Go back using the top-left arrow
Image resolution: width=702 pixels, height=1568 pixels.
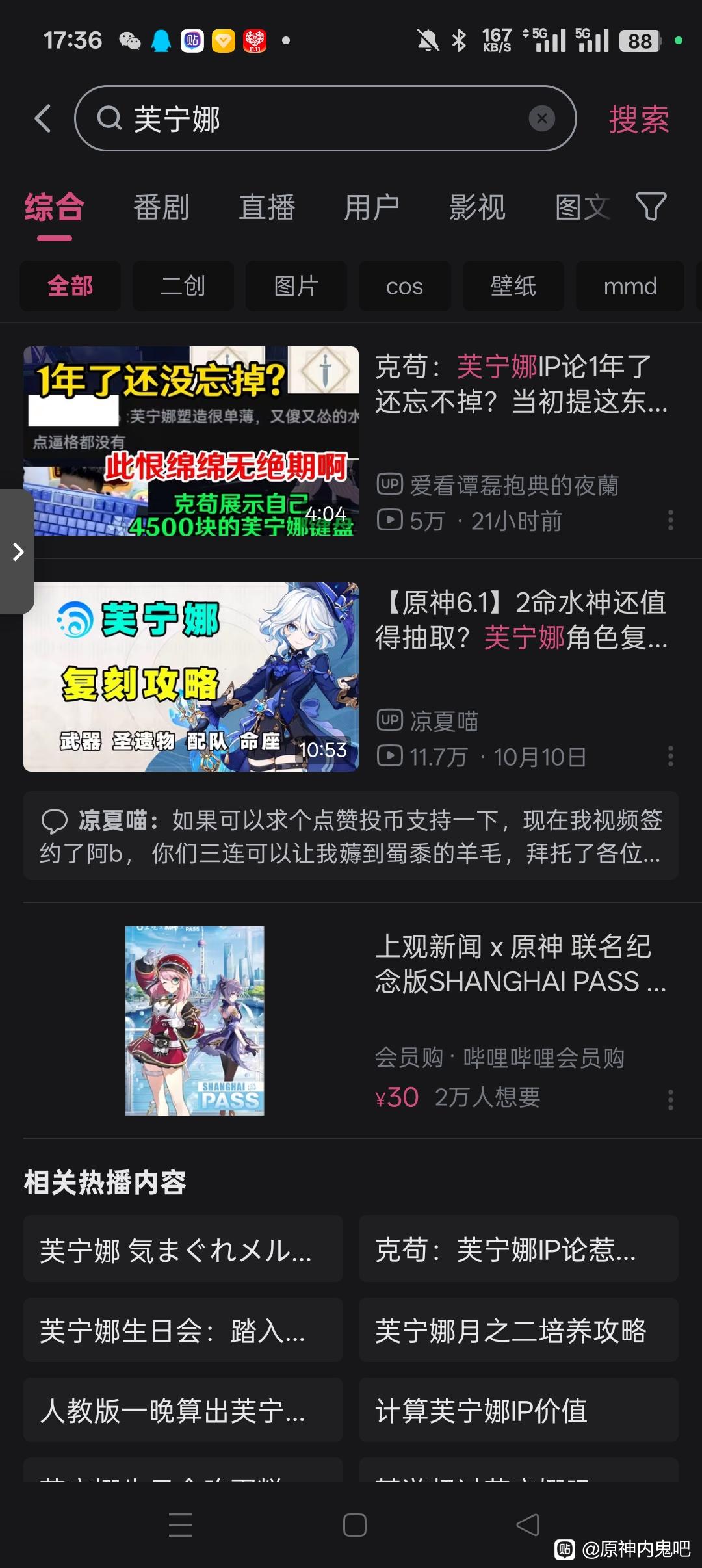pyautogui.click(x=43, y=119)
